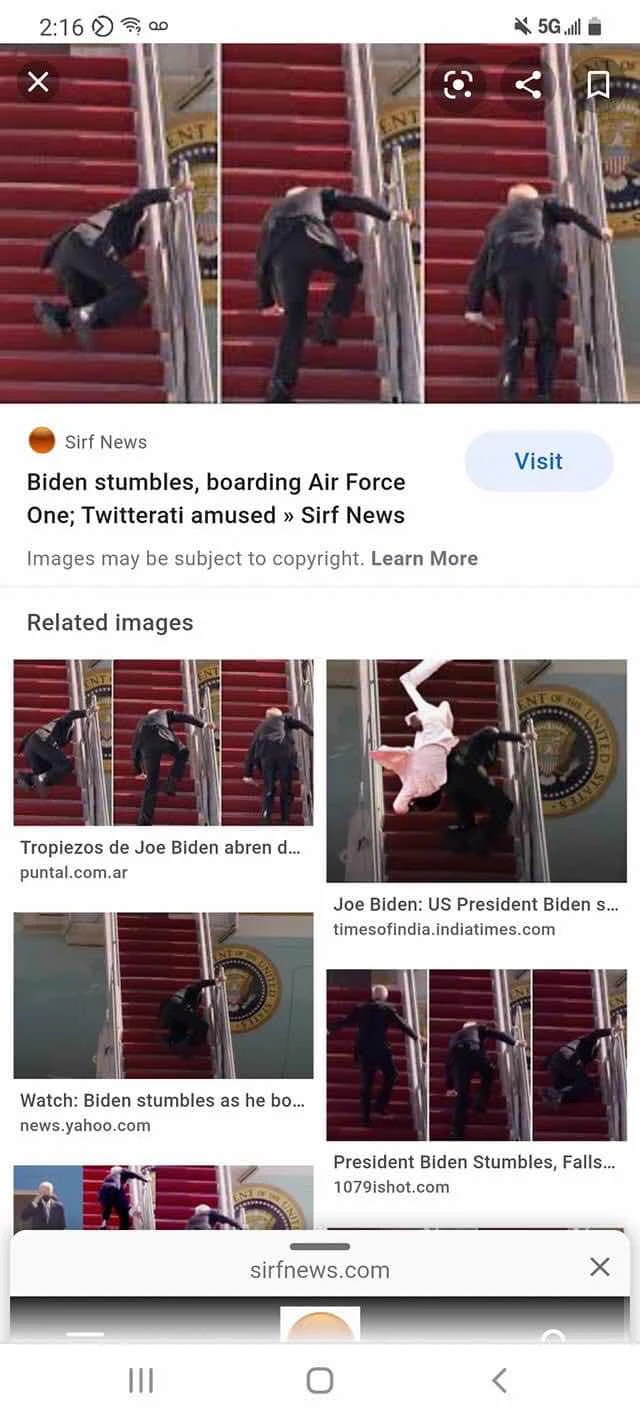Open the 1079ishot.com related image
Viewport: 640px width, 1422px height.
[476, 1055]
